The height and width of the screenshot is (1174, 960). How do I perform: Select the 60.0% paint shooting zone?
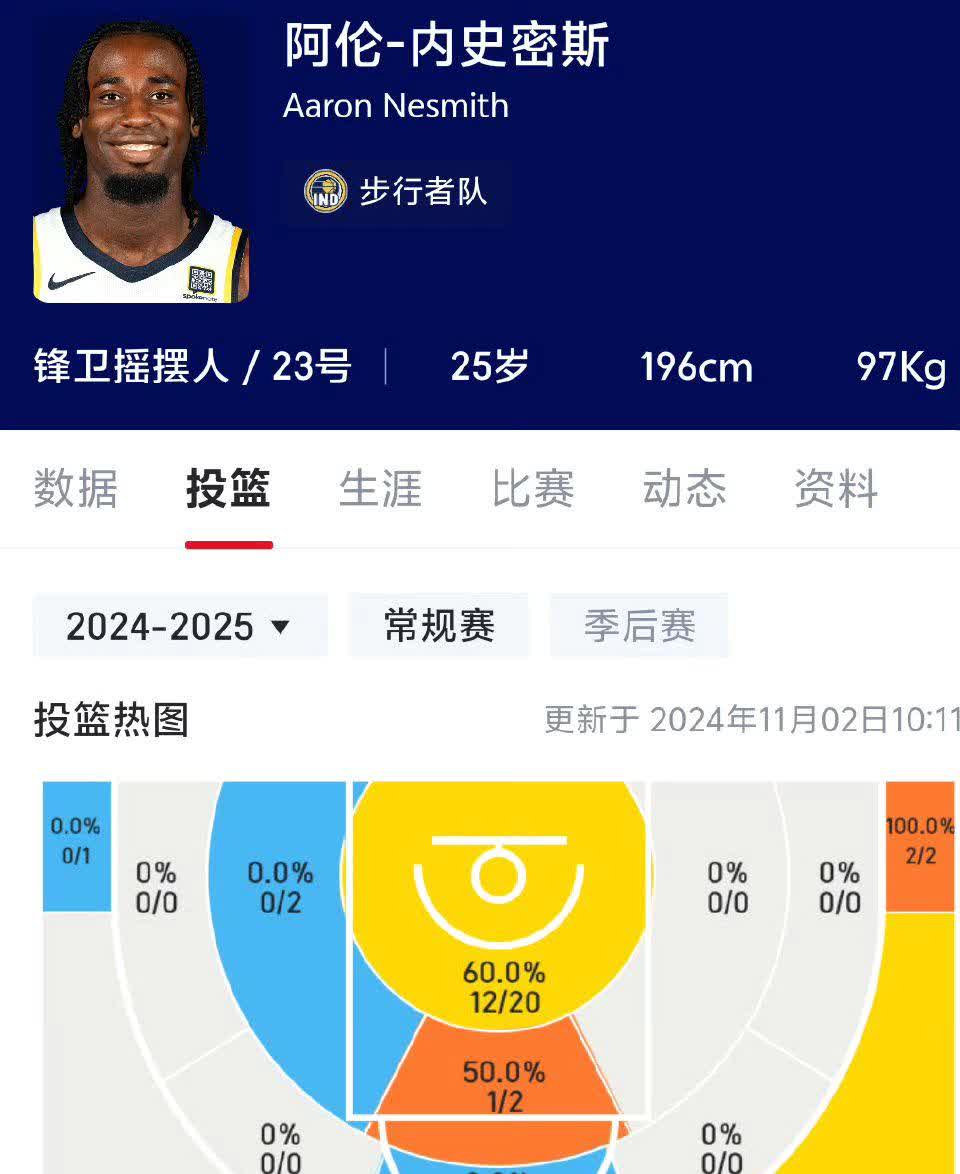click(500, 985)
